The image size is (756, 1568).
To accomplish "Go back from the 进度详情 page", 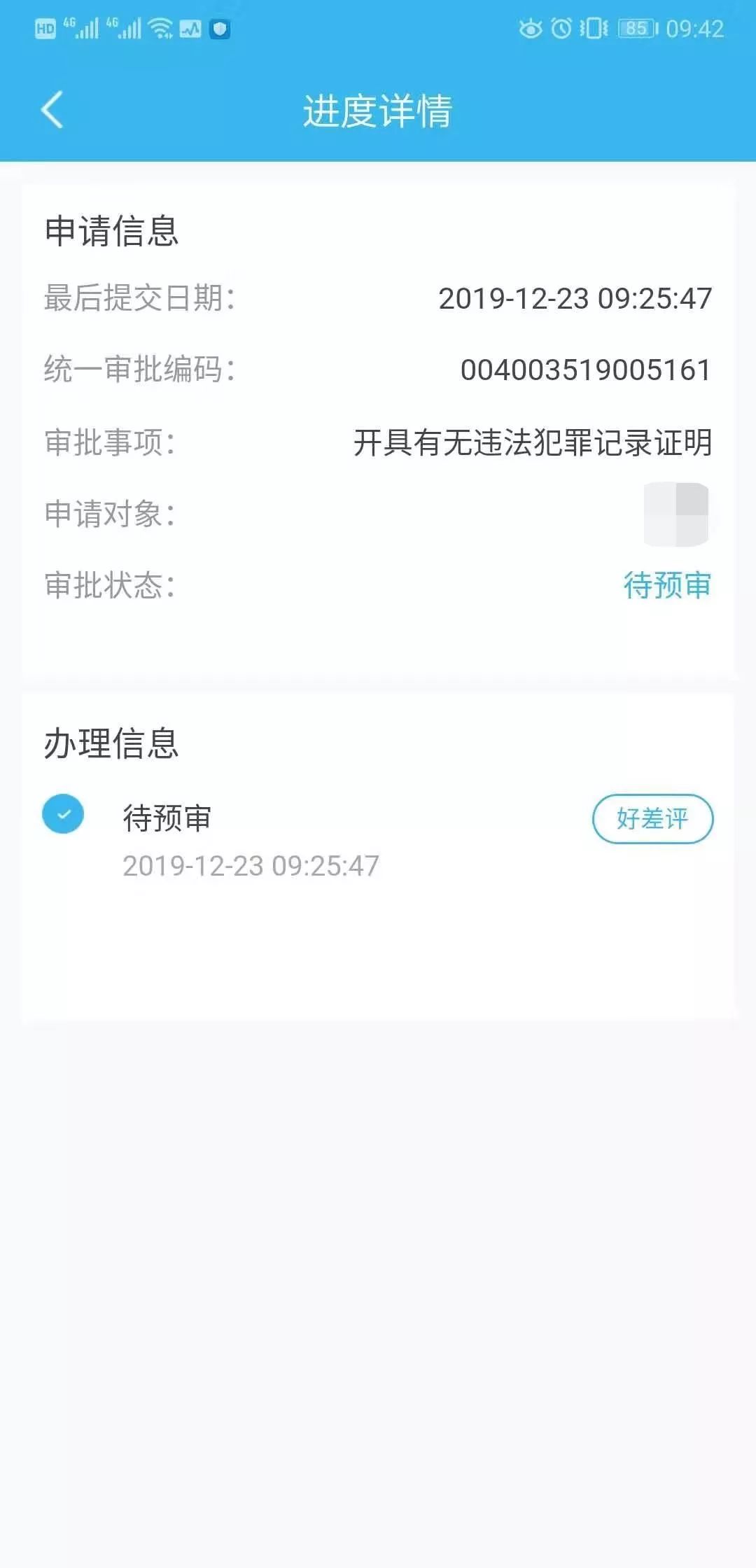I will pos(52,110).
